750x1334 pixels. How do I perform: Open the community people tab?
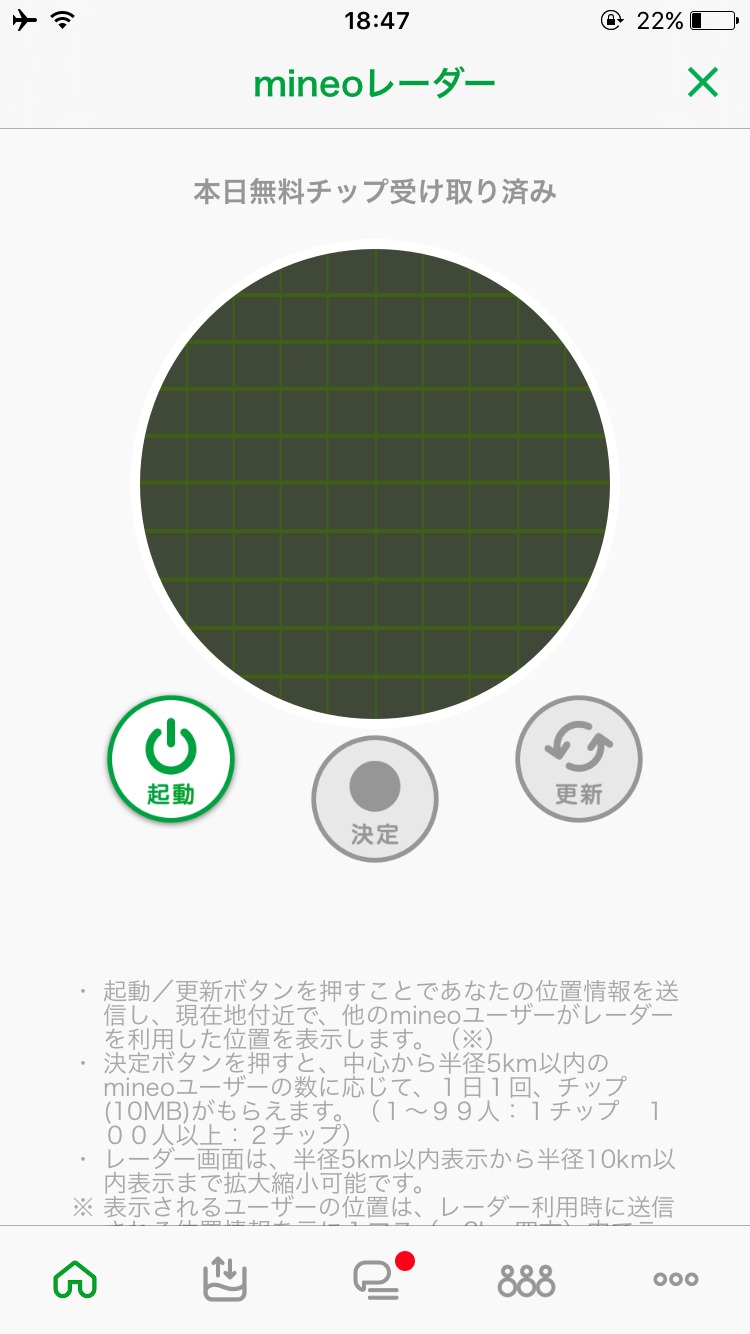[526, 1278]
